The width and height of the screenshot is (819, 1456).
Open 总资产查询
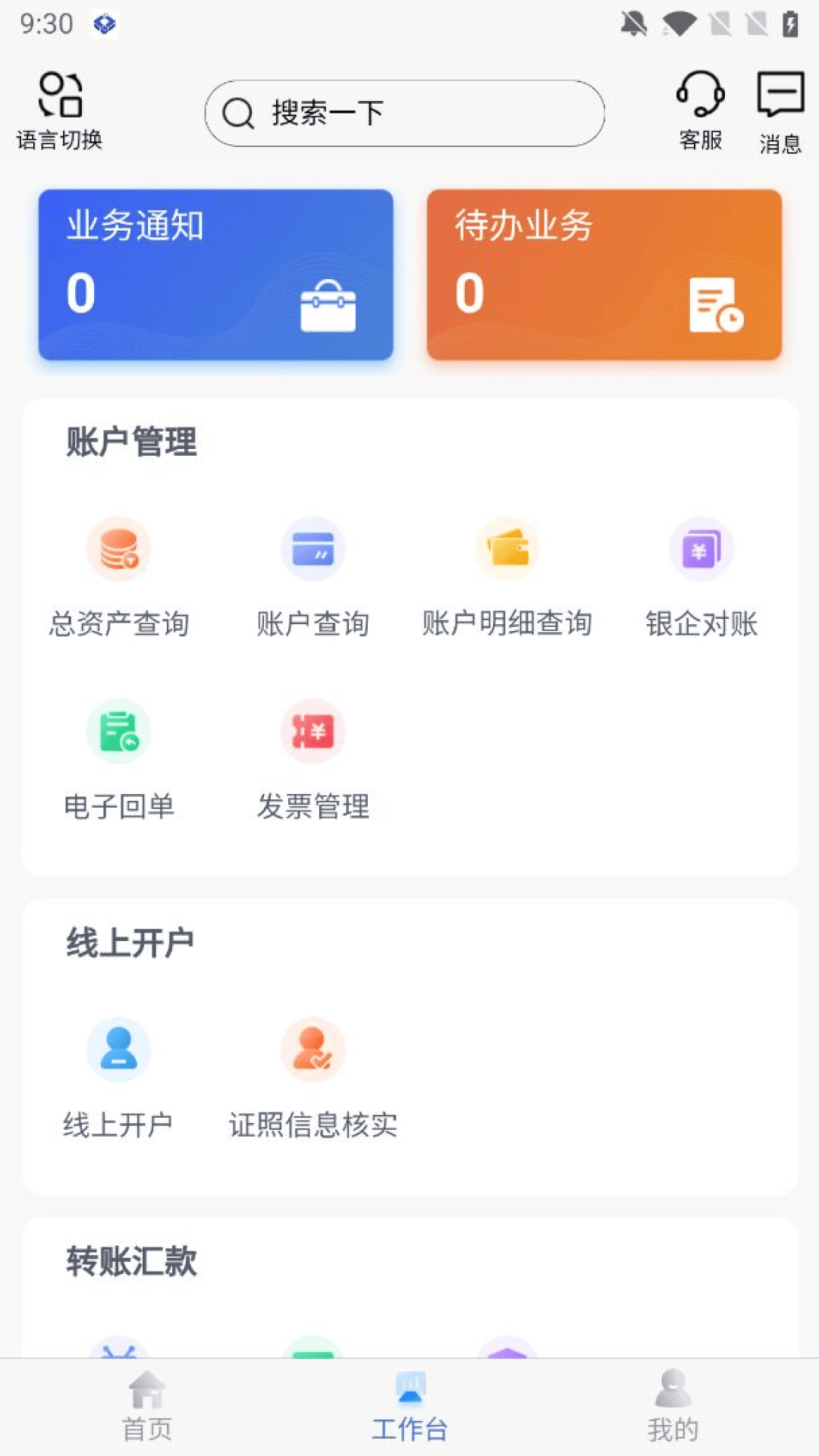[119, 576]
